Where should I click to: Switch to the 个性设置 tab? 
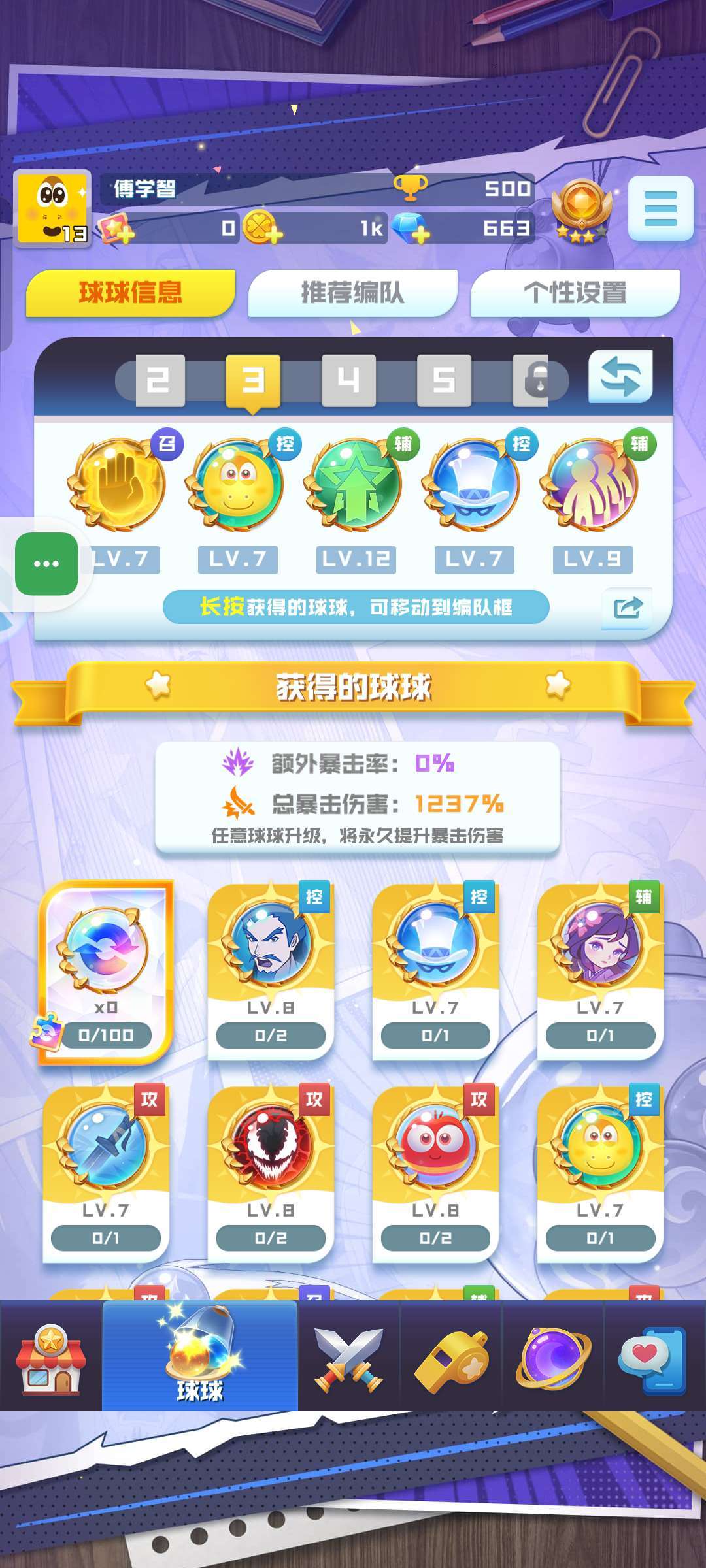click(575, 293)
